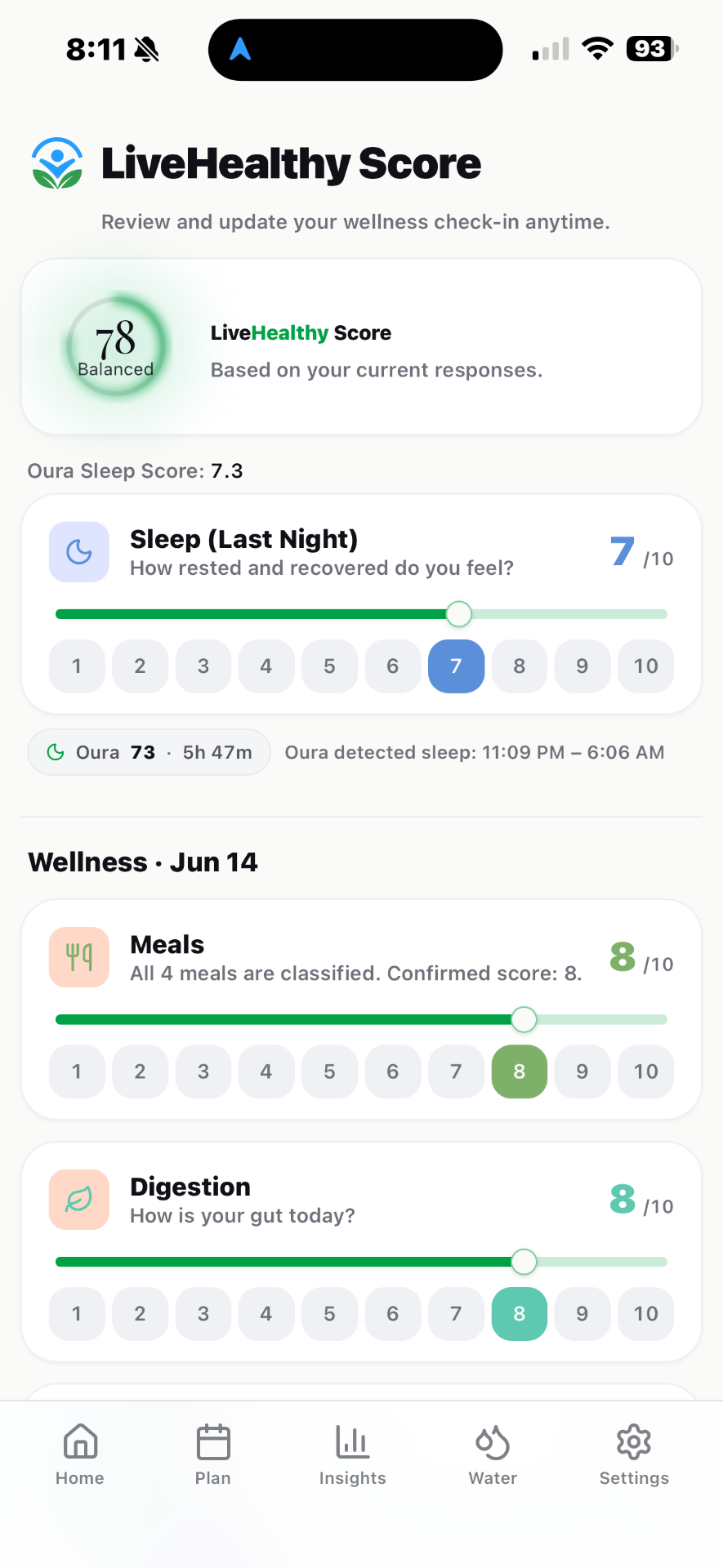Set Sleep score to 1
Viewport: 723px width, 1568px height.
point(77,666)
